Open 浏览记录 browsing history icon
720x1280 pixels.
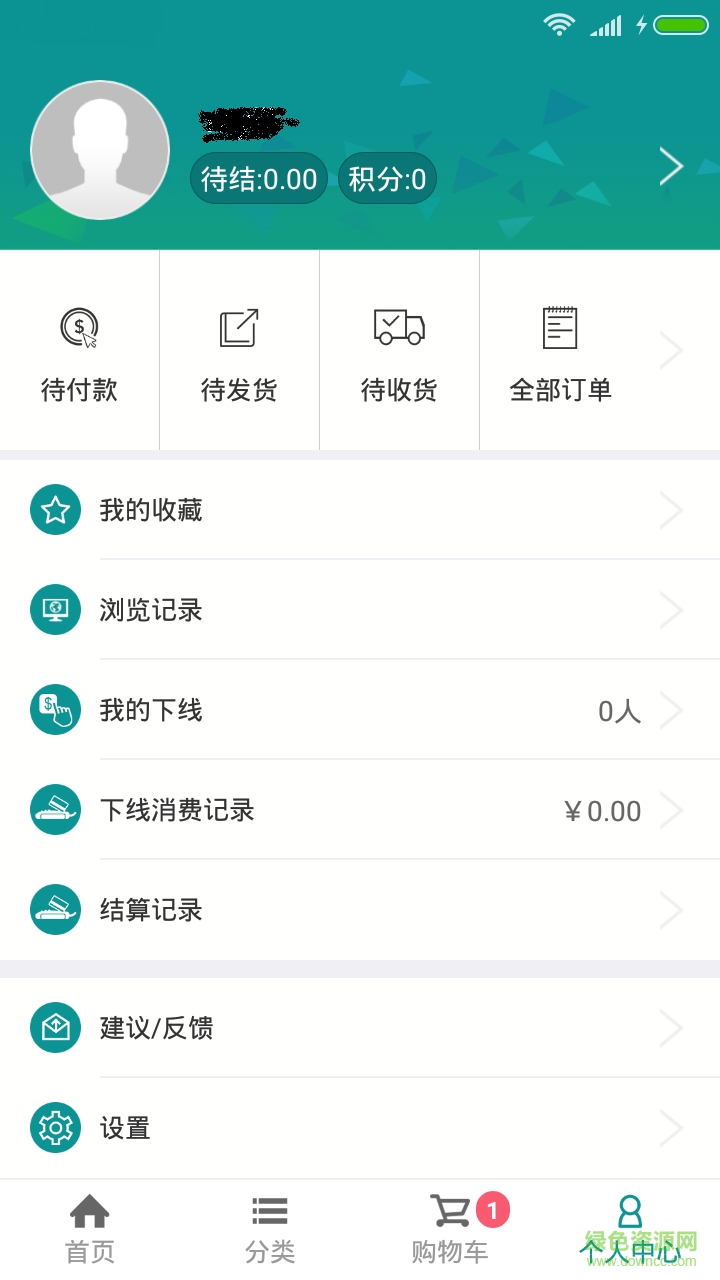pos(55,609)
